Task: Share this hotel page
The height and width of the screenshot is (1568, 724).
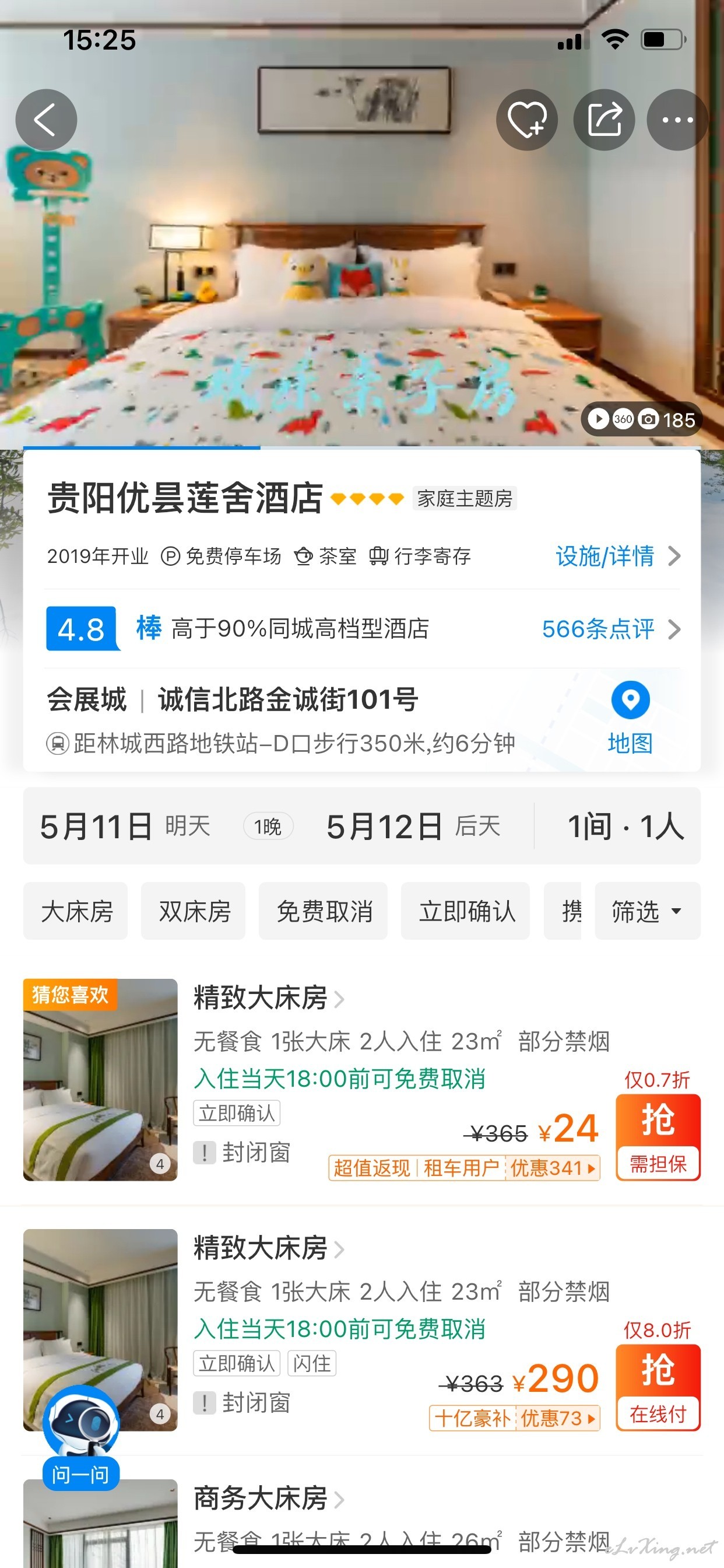Action: point(604,120)
